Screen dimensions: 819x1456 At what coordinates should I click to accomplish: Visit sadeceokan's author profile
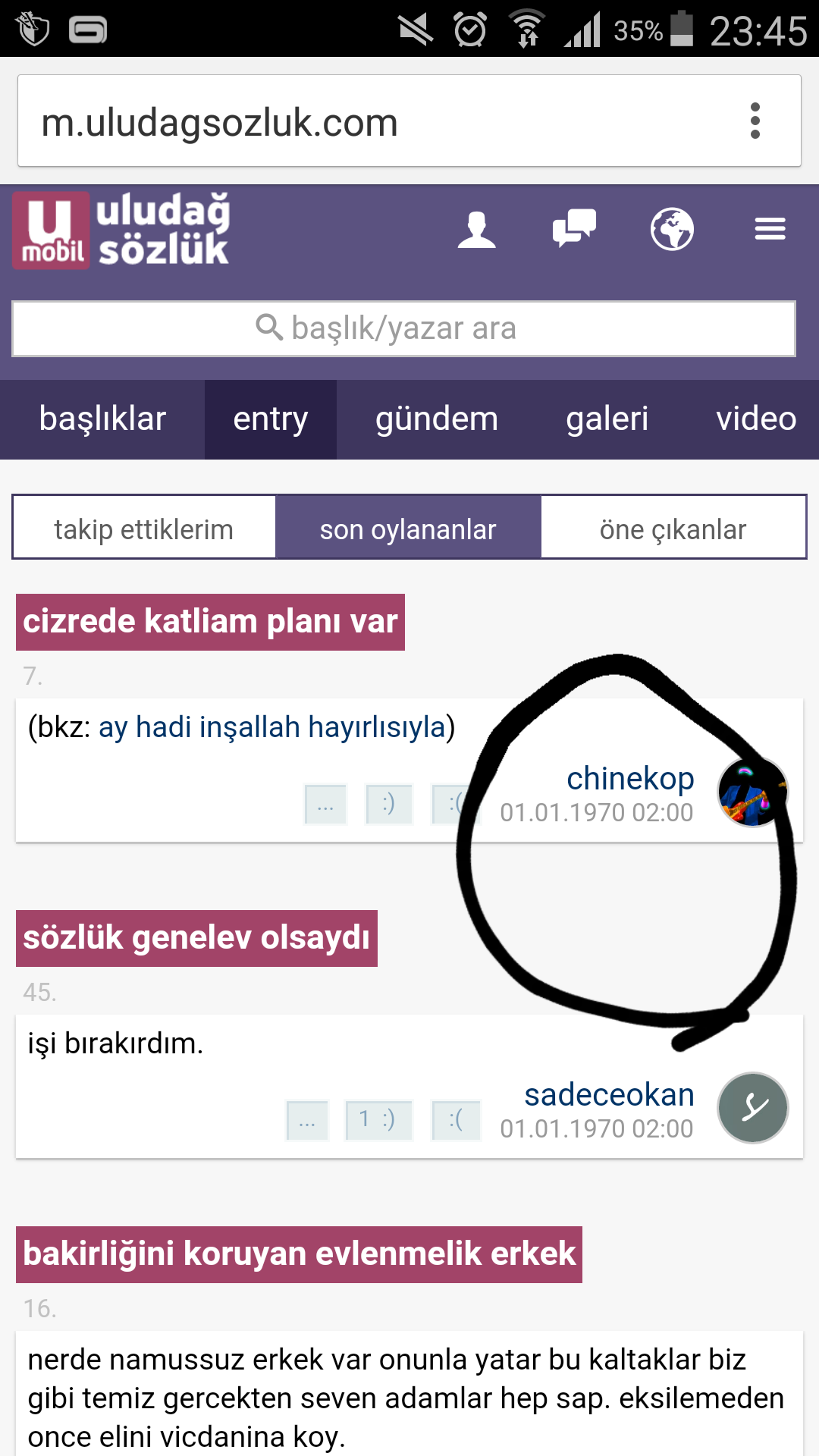[609, 1095]
